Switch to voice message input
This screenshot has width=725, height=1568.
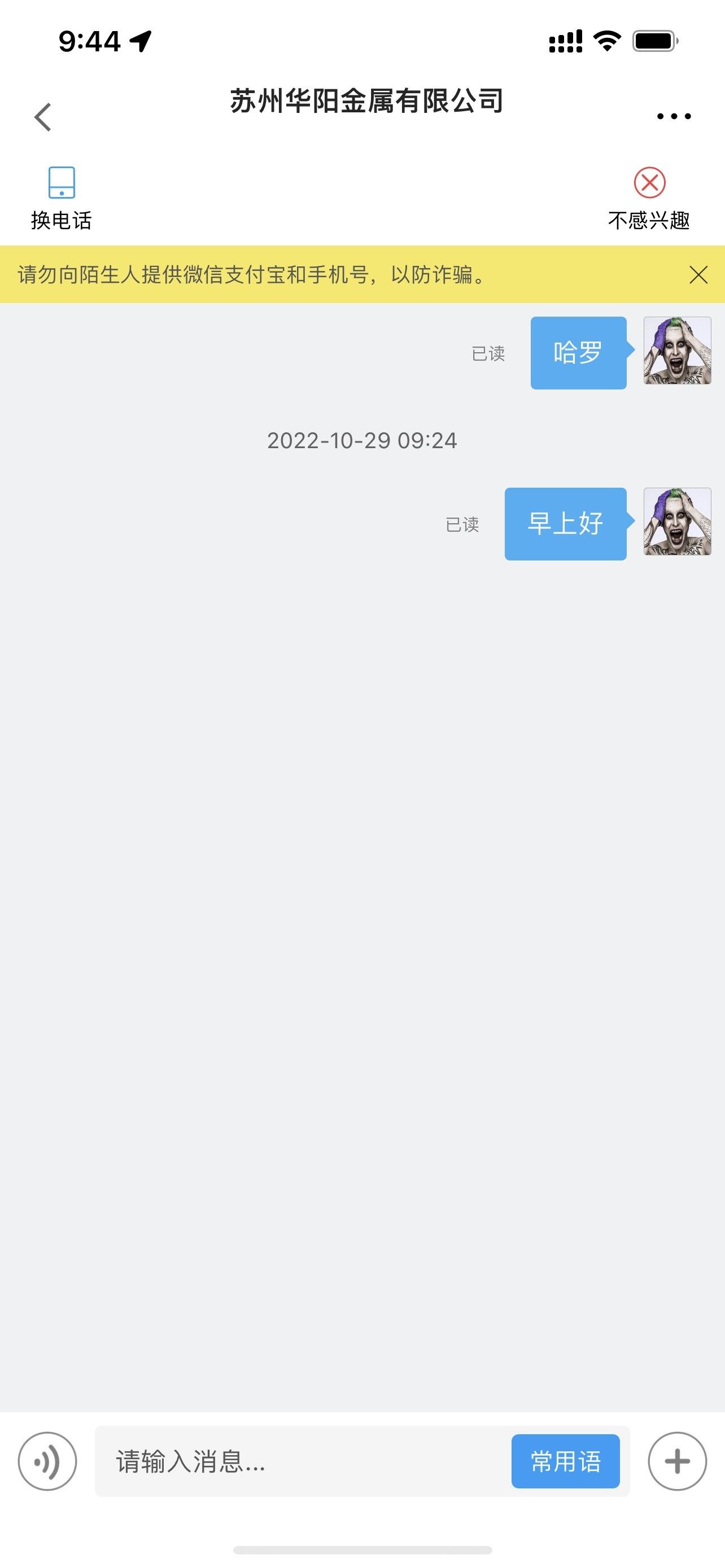tap(47, 1461)
